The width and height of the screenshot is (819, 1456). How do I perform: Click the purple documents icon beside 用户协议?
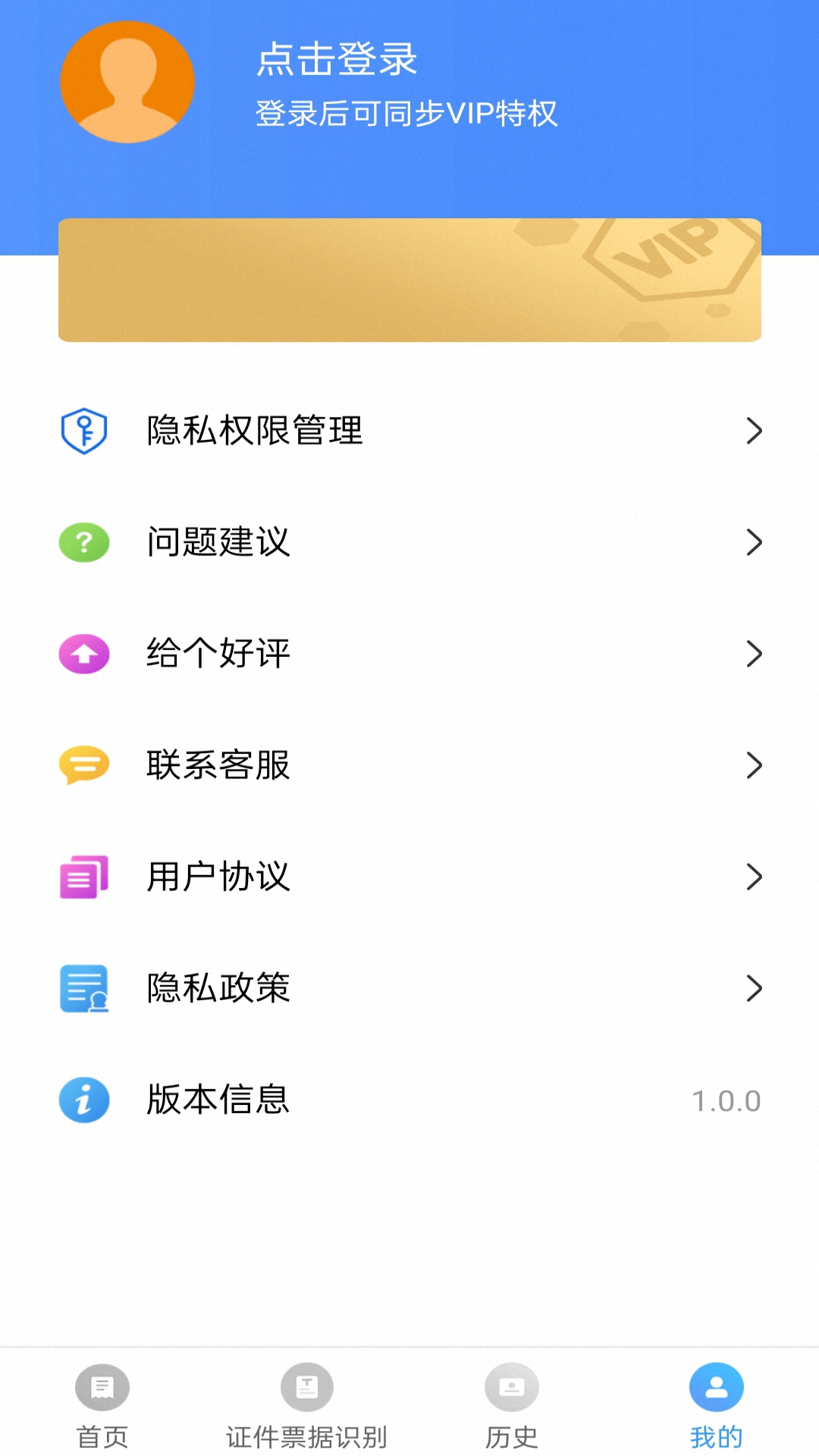pos(84,877)
